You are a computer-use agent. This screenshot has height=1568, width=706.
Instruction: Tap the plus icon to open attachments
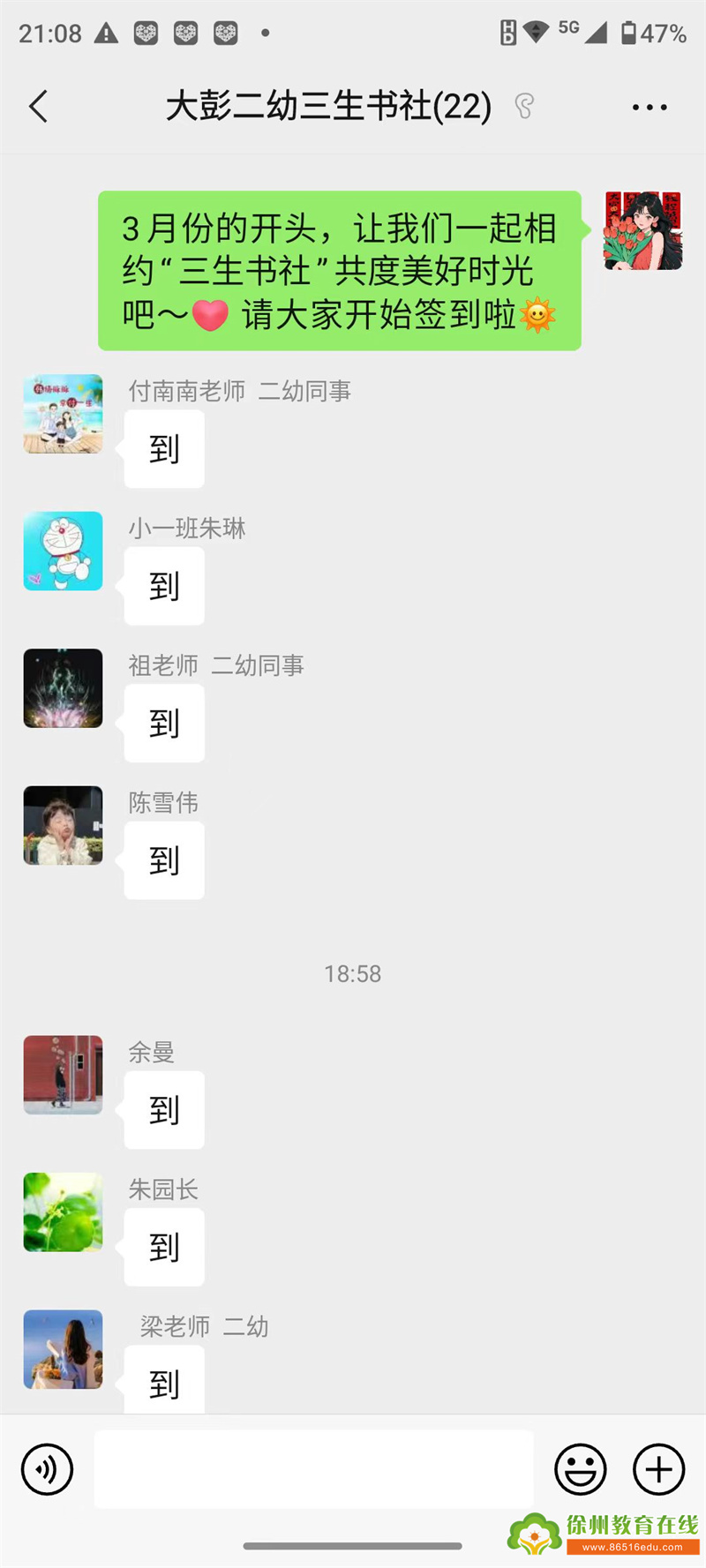coord(657,1469)
